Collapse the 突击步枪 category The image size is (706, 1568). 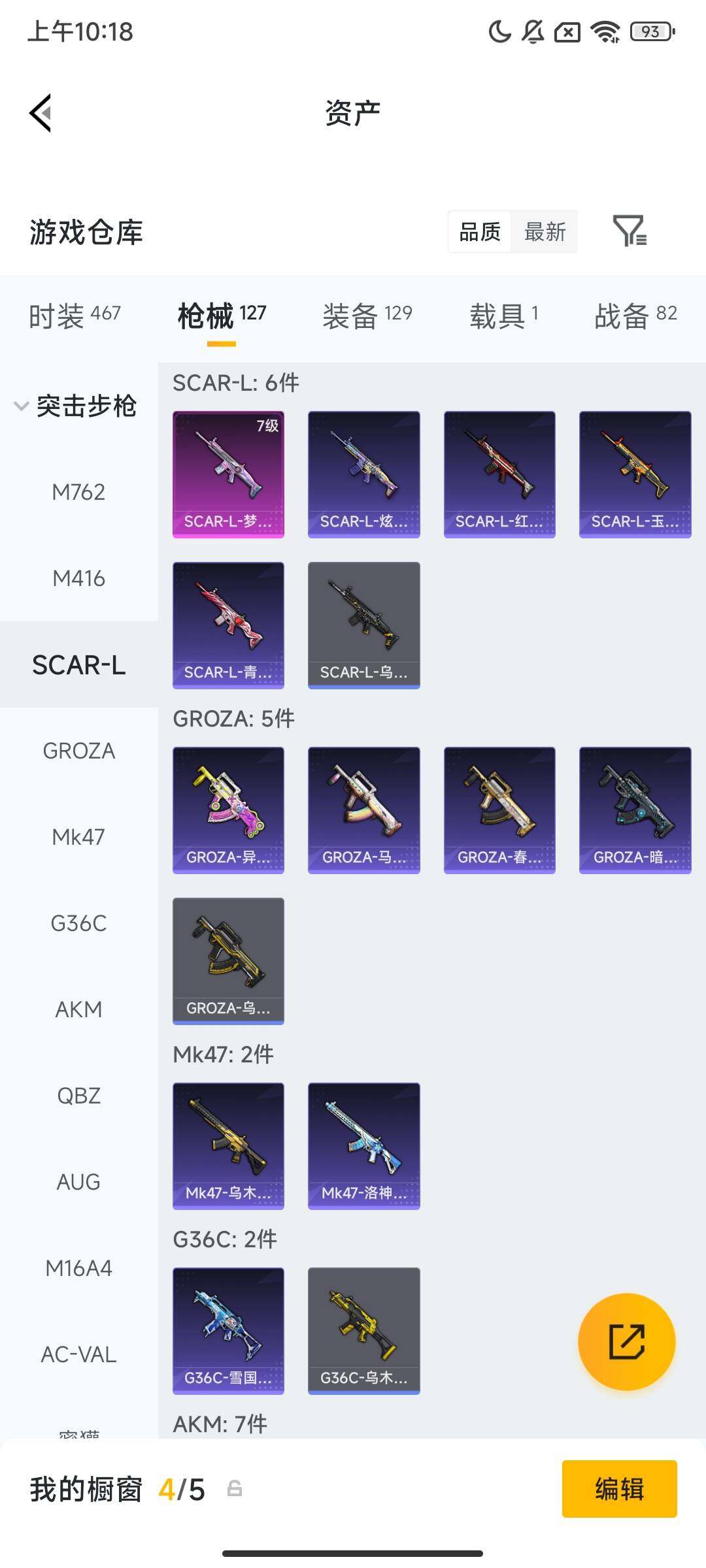tap(75, 406)
